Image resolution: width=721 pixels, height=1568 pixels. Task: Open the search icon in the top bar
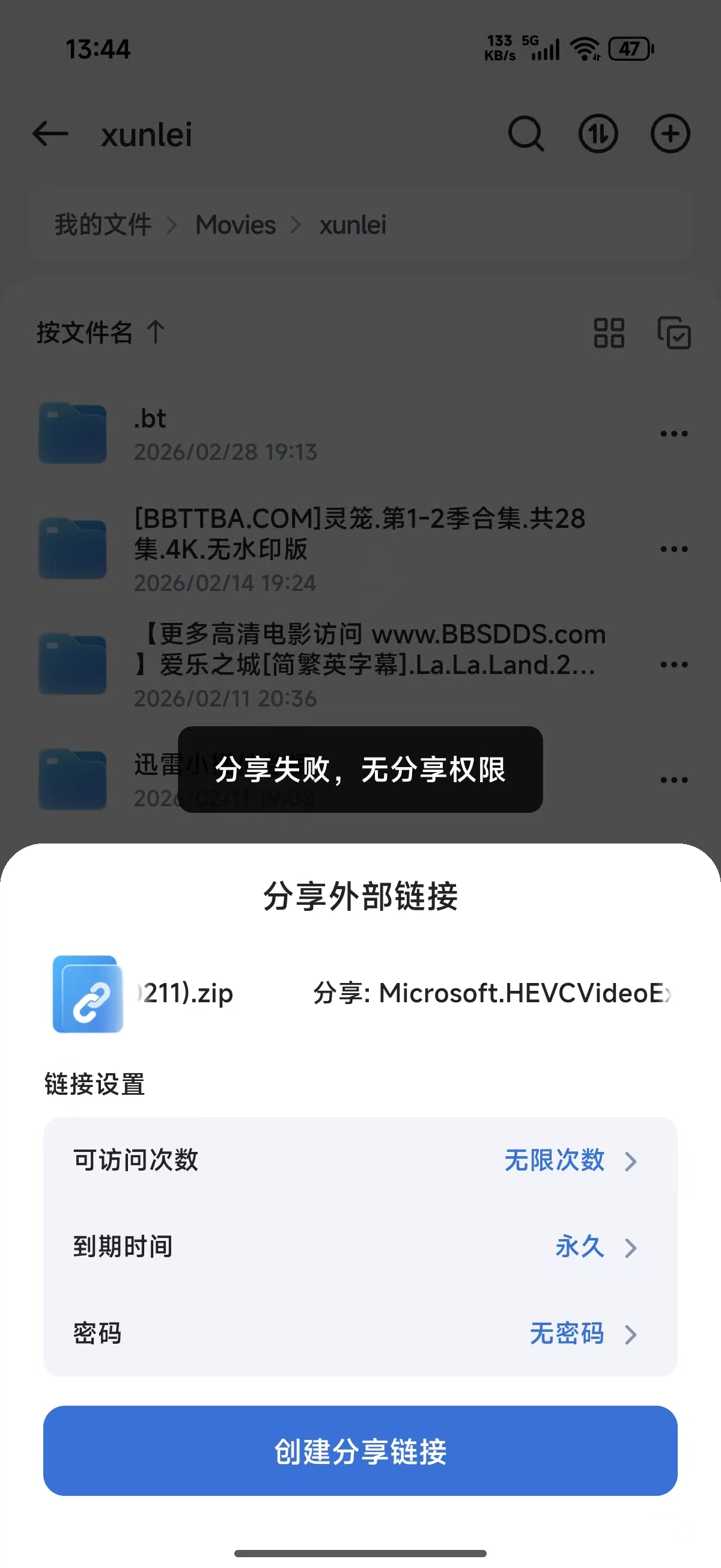pyautogui.click(x=525, y=134)
